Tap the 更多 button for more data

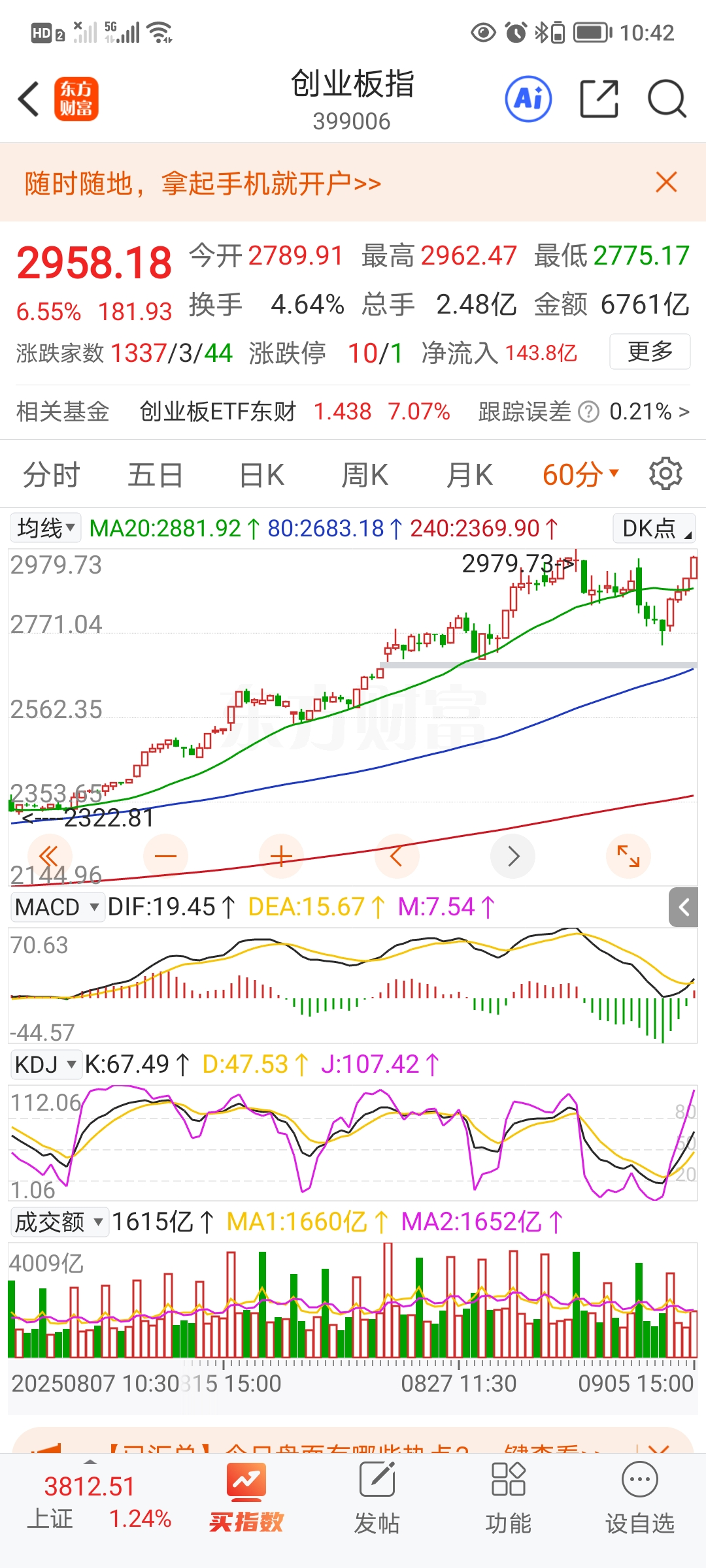pyautogui.click(x=650, y=351)
